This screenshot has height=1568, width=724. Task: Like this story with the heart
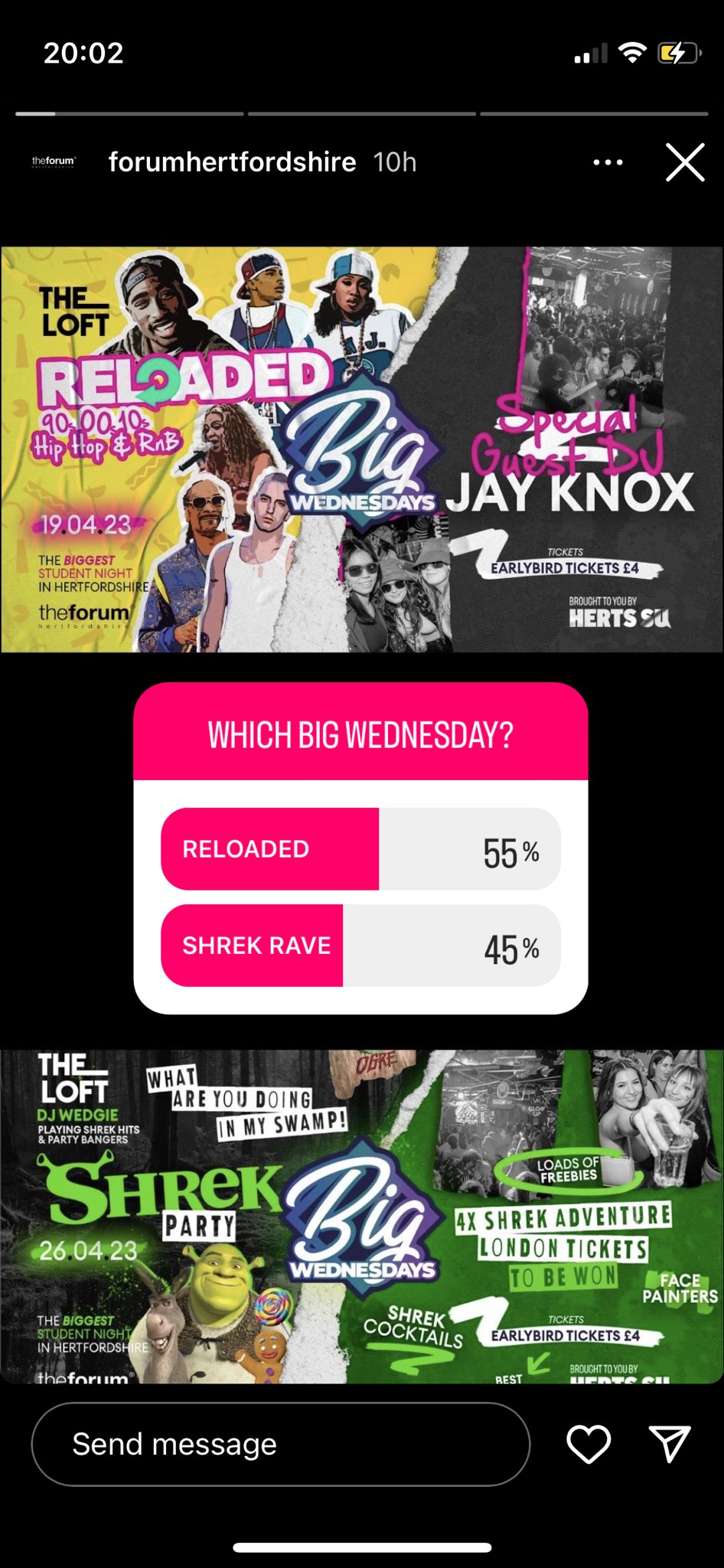588,1444
